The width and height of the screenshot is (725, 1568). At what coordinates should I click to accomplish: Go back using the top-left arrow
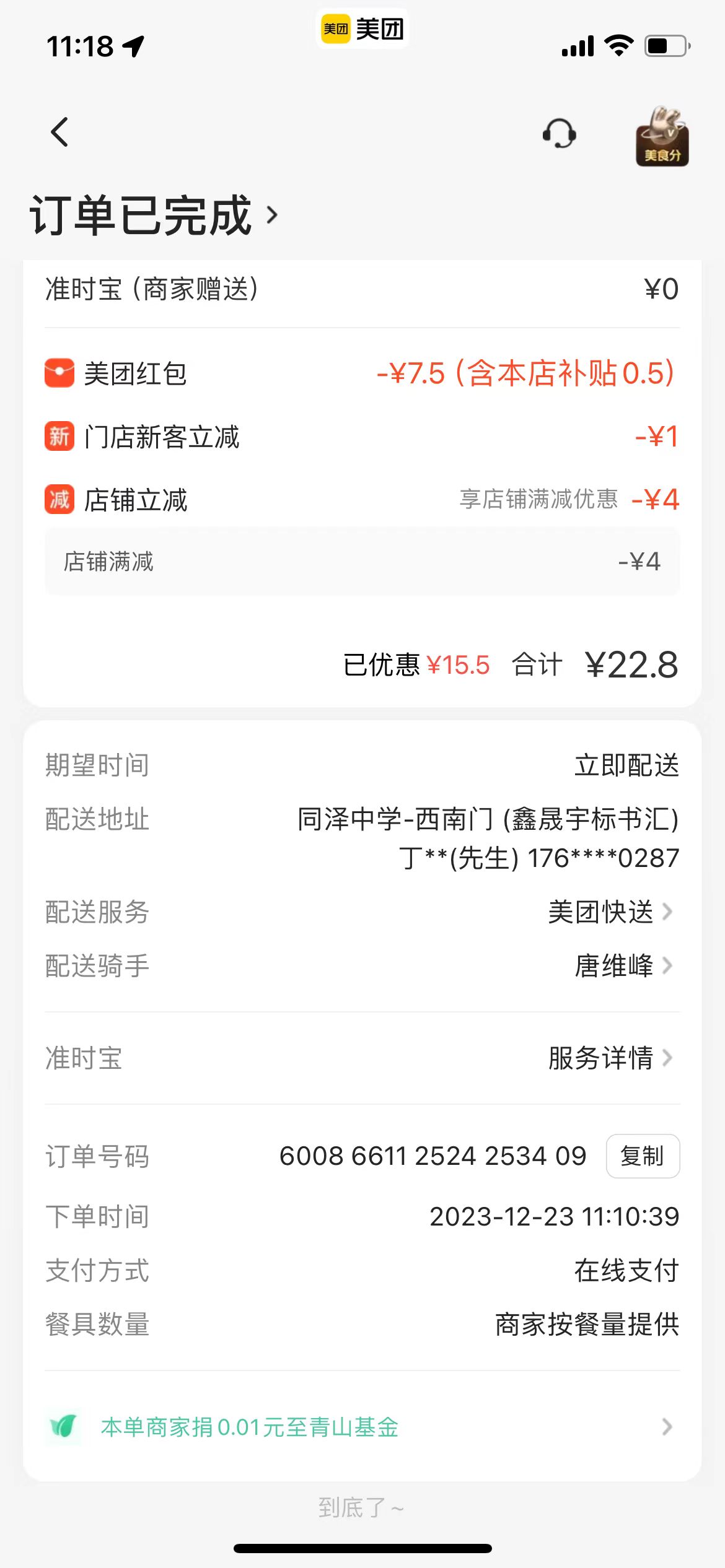coord(60,133)
